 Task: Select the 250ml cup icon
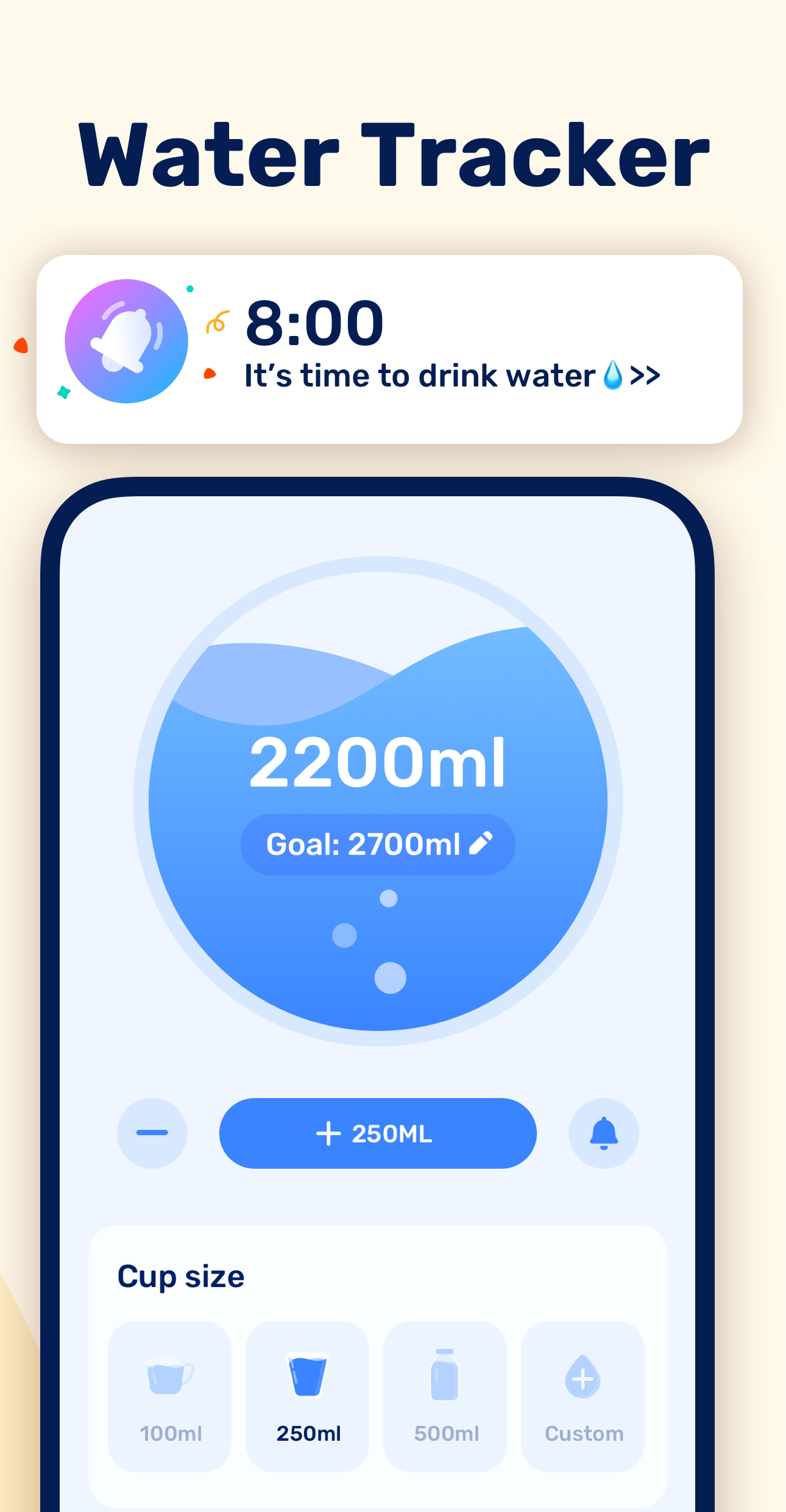307,1377
